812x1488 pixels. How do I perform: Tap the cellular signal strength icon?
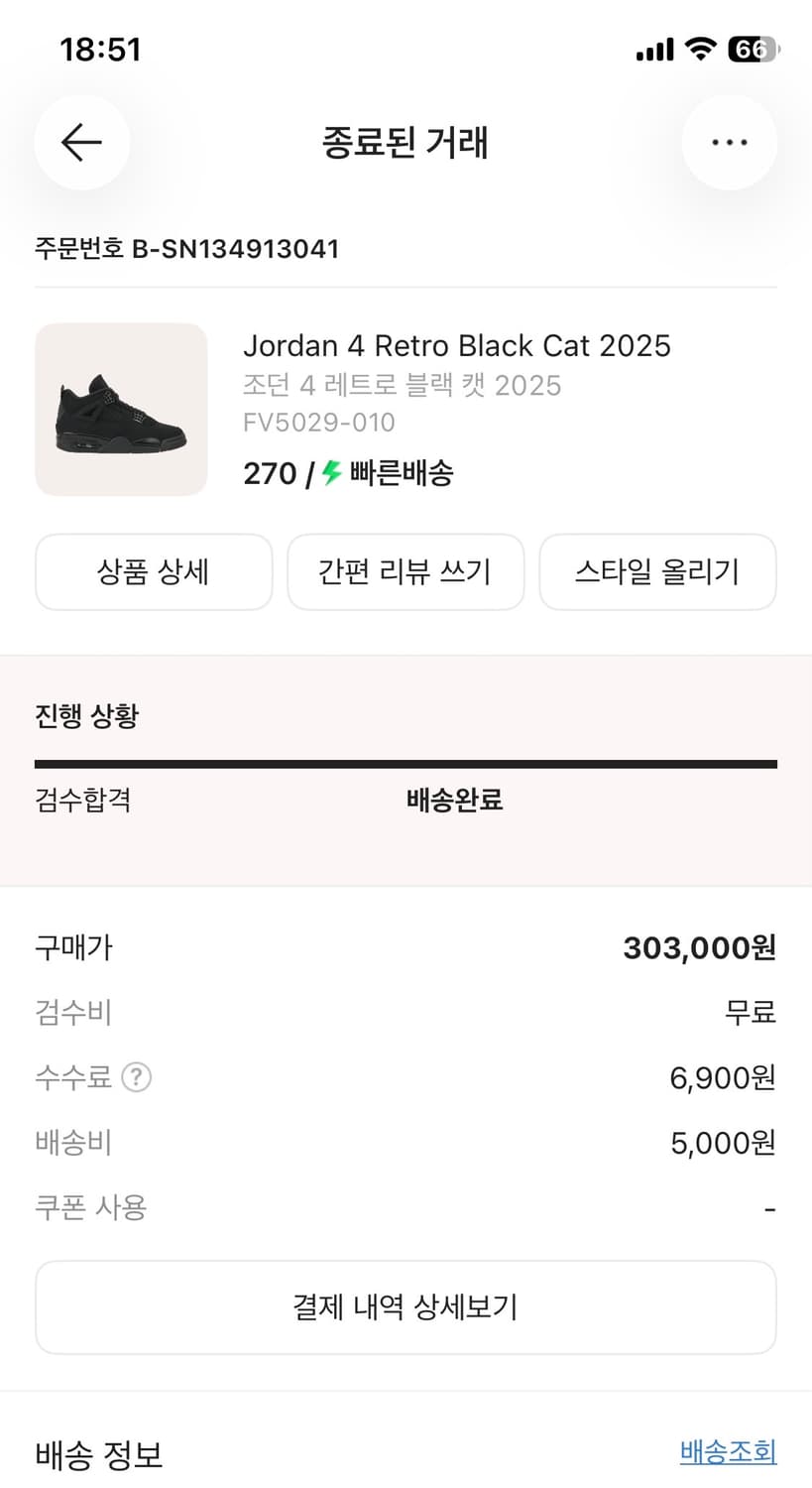(x=653, y=48)
